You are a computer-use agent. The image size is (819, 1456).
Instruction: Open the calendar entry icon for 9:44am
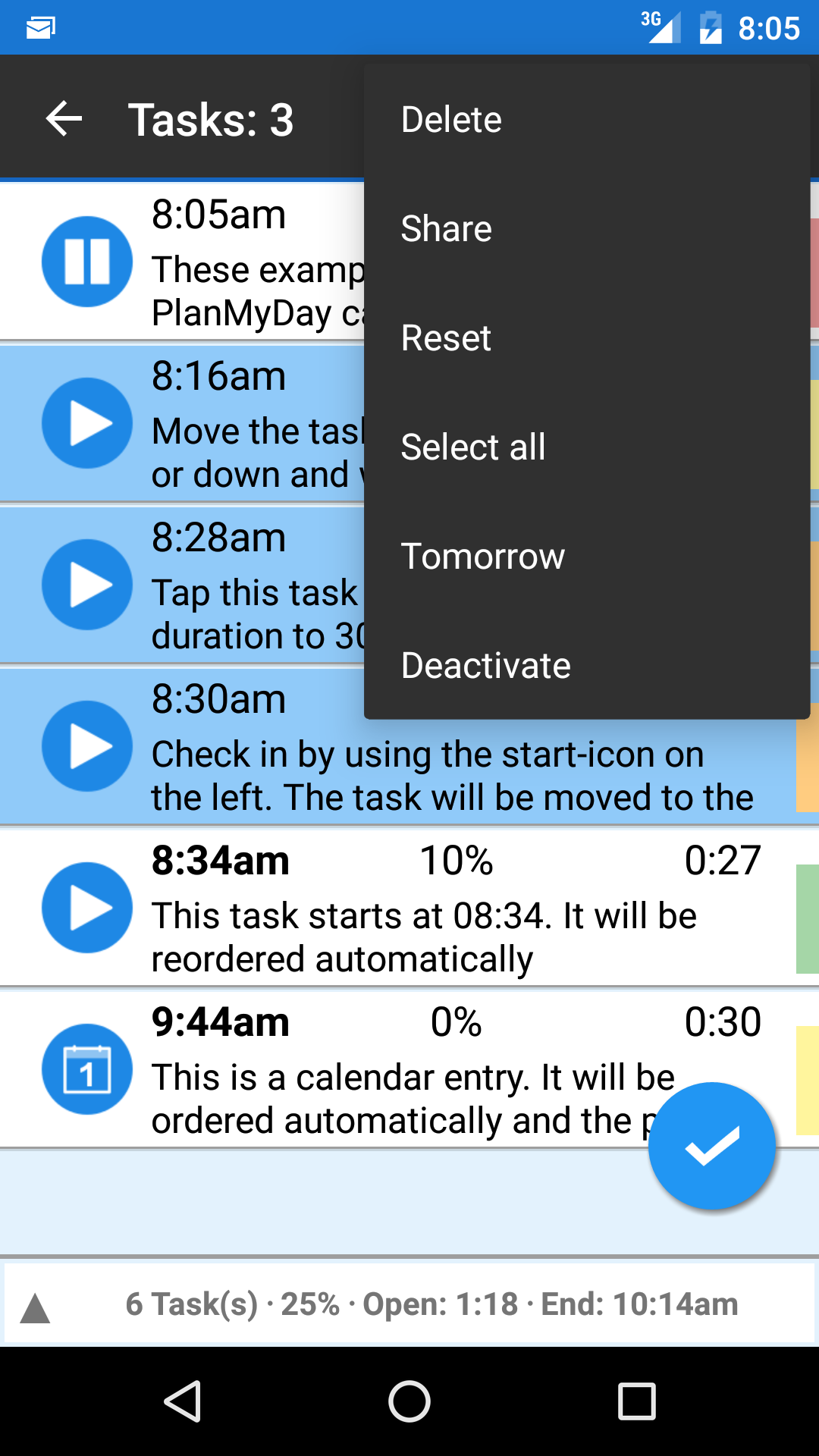coord(86,1069)
